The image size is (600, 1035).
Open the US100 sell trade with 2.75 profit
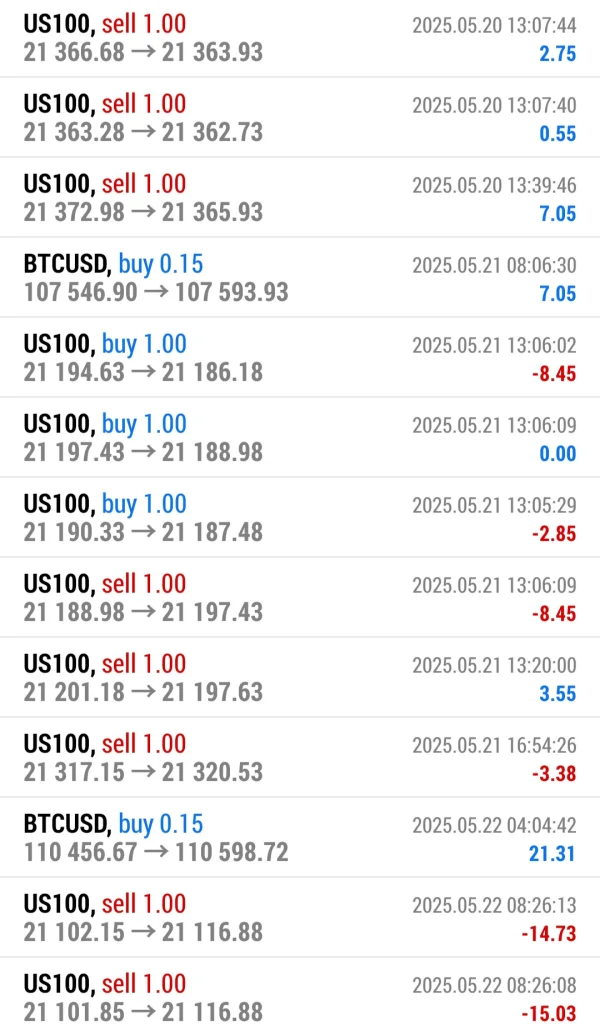(300, 38)
